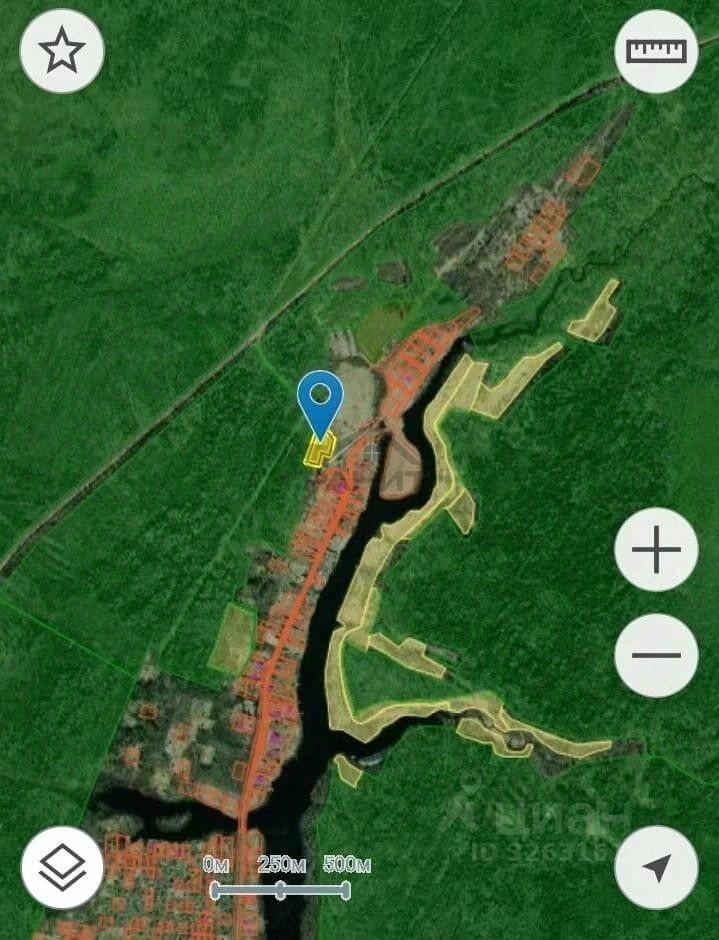The height and width of the screenshot is (940, 719).
Task: Zoom out with the minus button
Action: pyautogui.click(x=656, y=655)
